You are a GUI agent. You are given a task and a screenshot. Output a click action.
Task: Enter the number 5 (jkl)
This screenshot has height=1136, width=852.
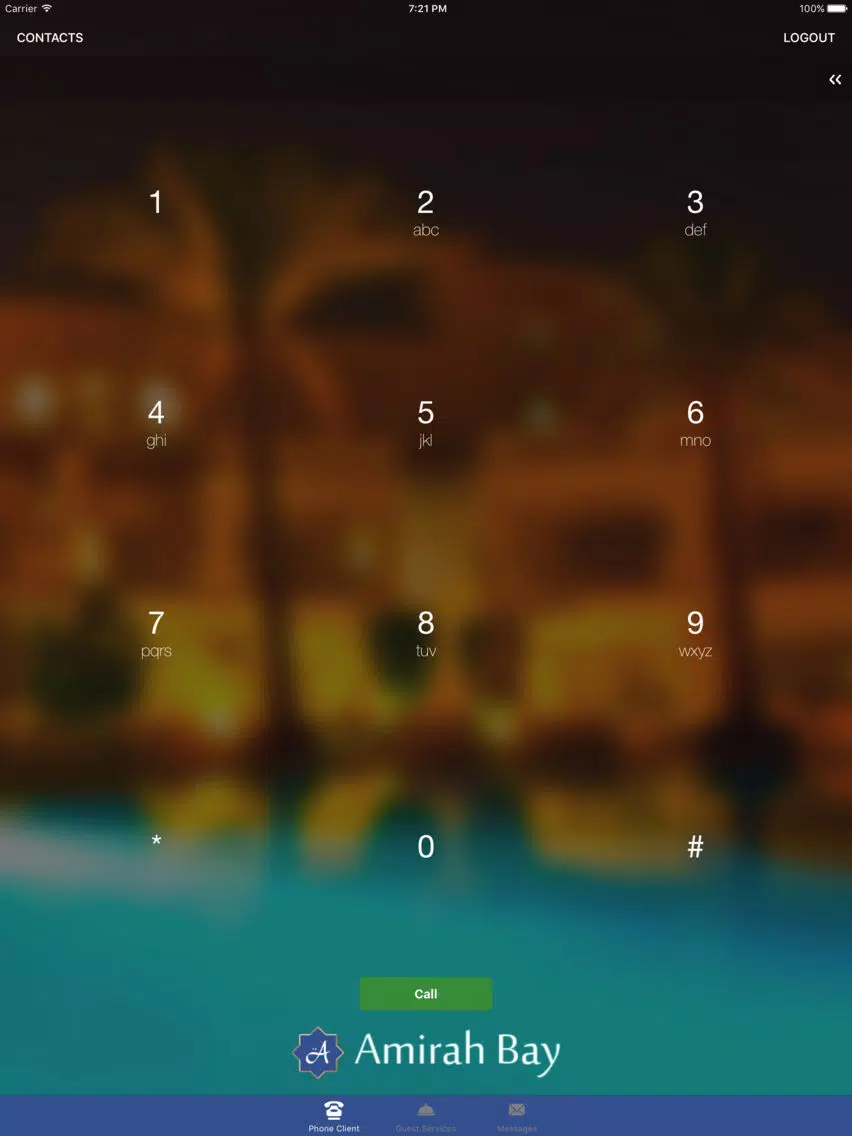(x=426, y=422)
